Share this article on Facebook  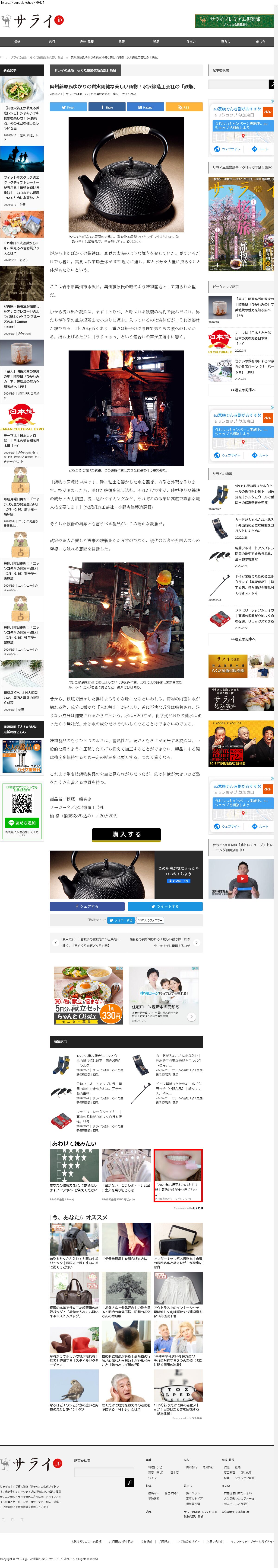(x=107, y=107)
